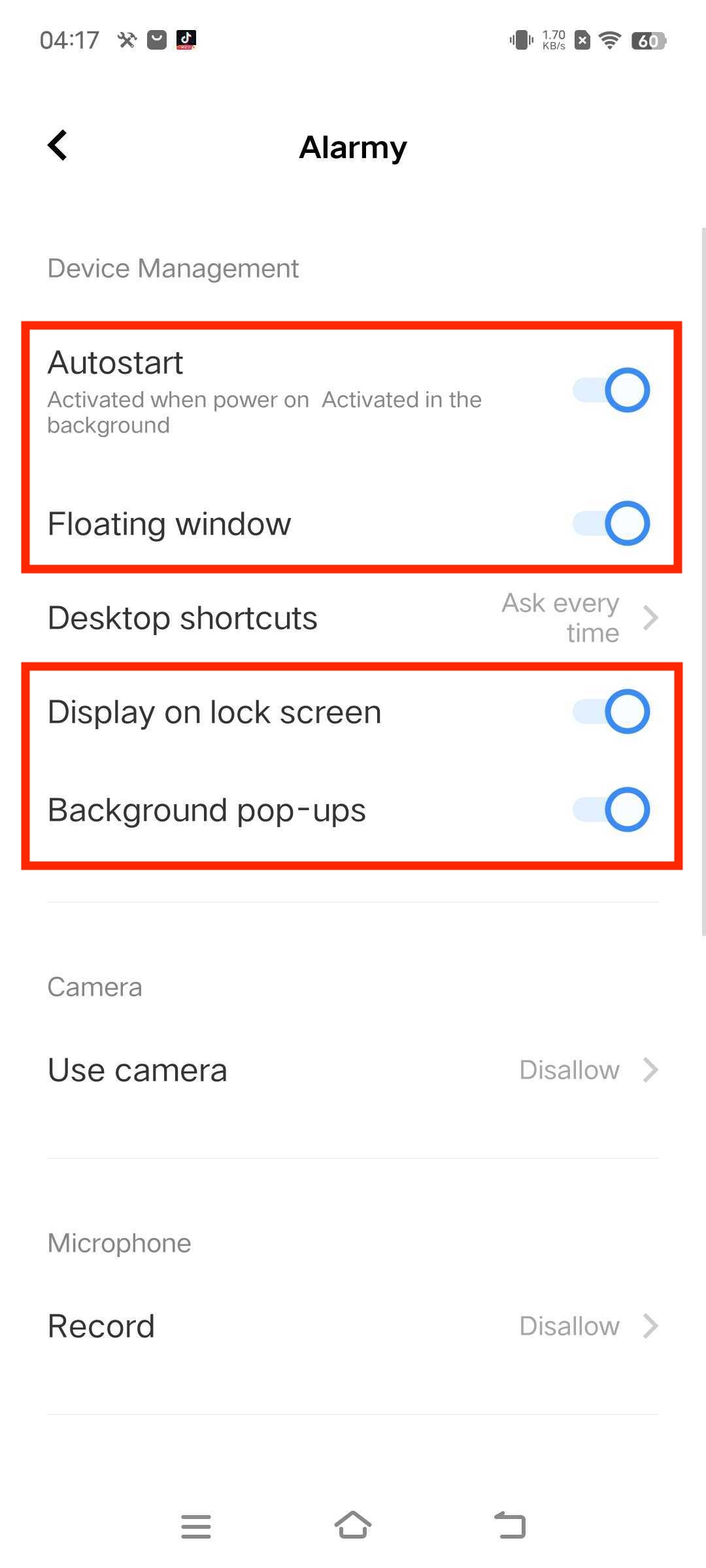
Task: Turn off Display on lock screen
Action: click(611, 711)
